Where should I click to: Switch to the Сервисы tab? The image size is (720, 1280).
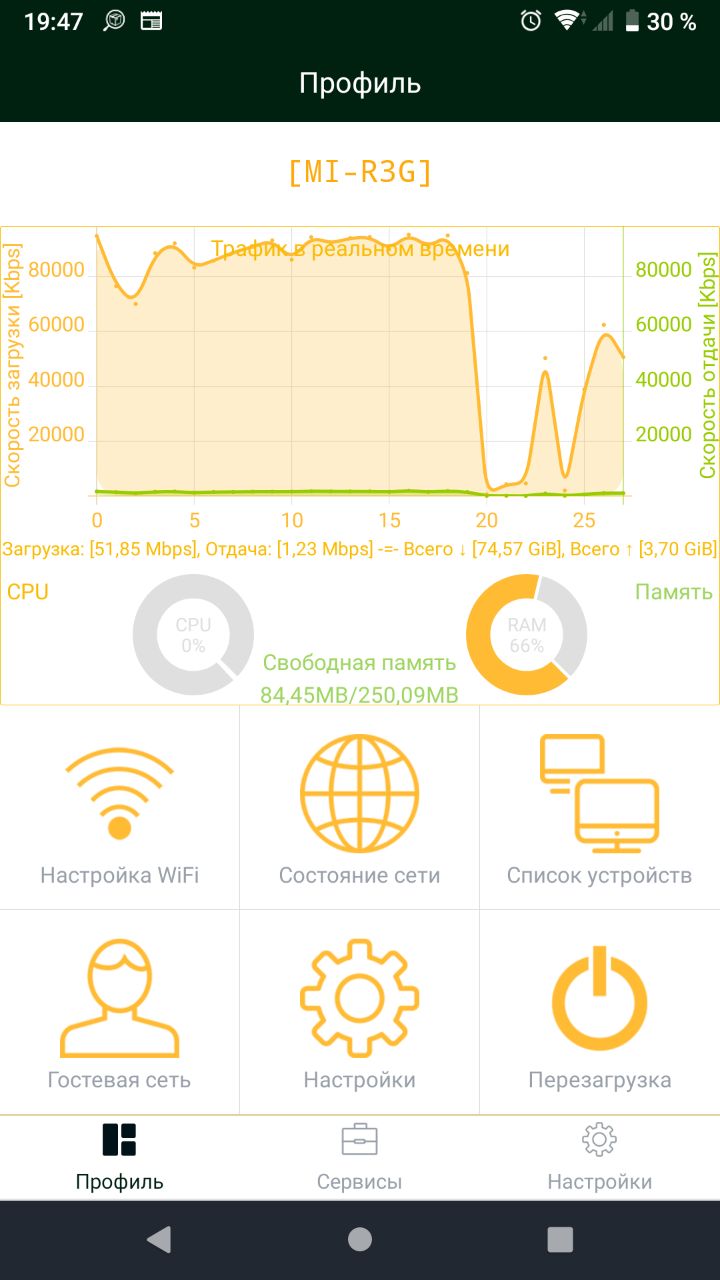[x=360, y=1157]
